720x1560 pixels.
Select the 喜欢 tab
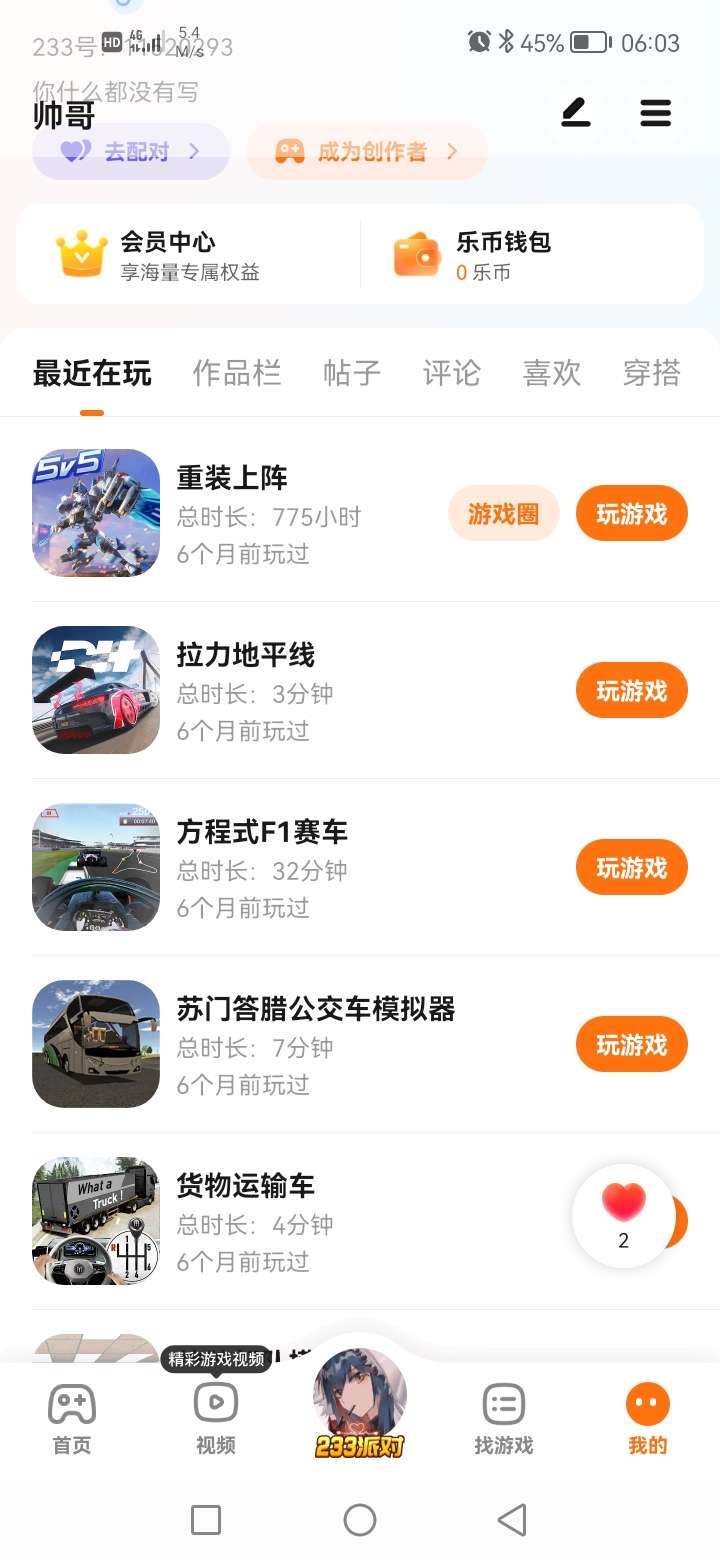(552, 374)
